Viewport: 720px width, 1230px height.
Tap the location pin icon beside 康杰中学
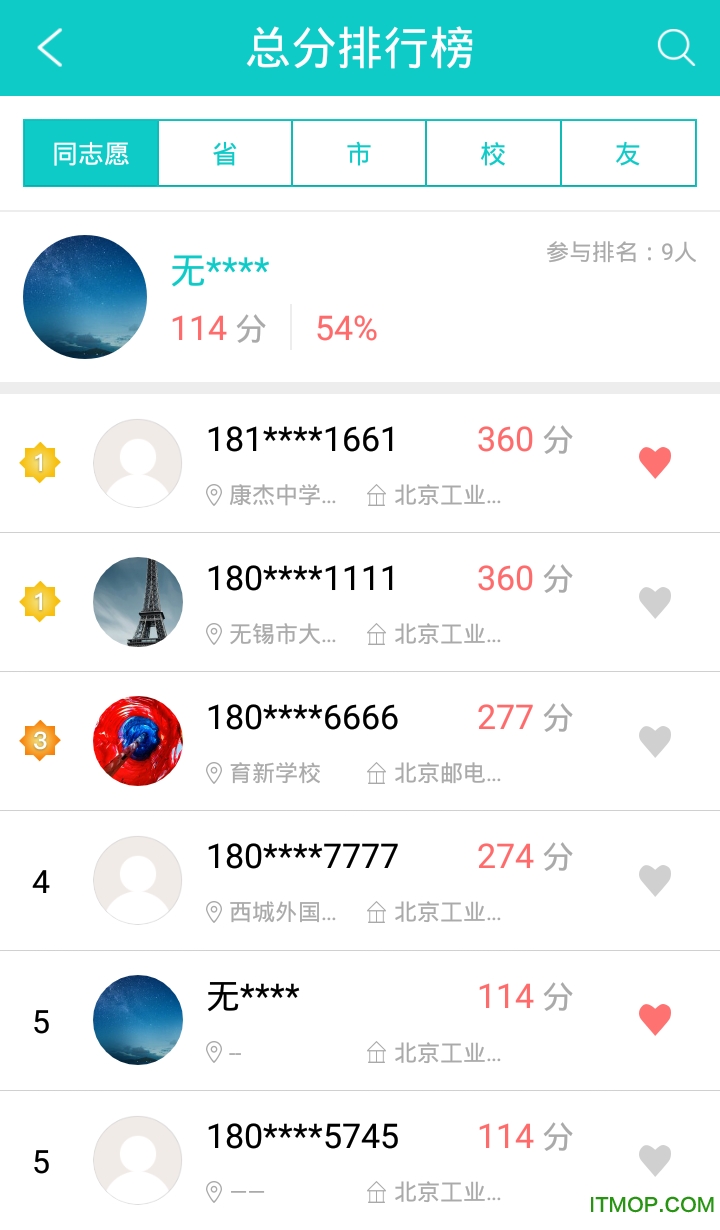coord(213,495)
